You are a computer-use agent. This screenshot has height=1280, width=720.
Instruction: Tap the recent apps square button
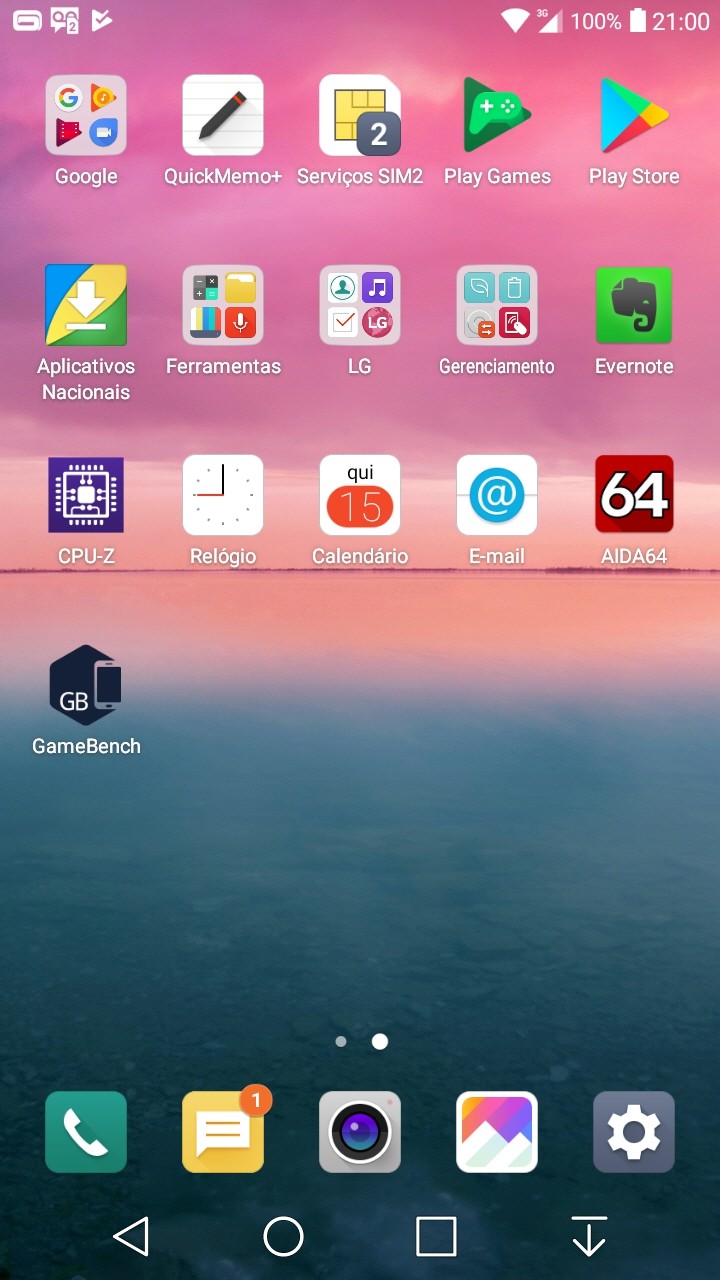point(436,1237)
